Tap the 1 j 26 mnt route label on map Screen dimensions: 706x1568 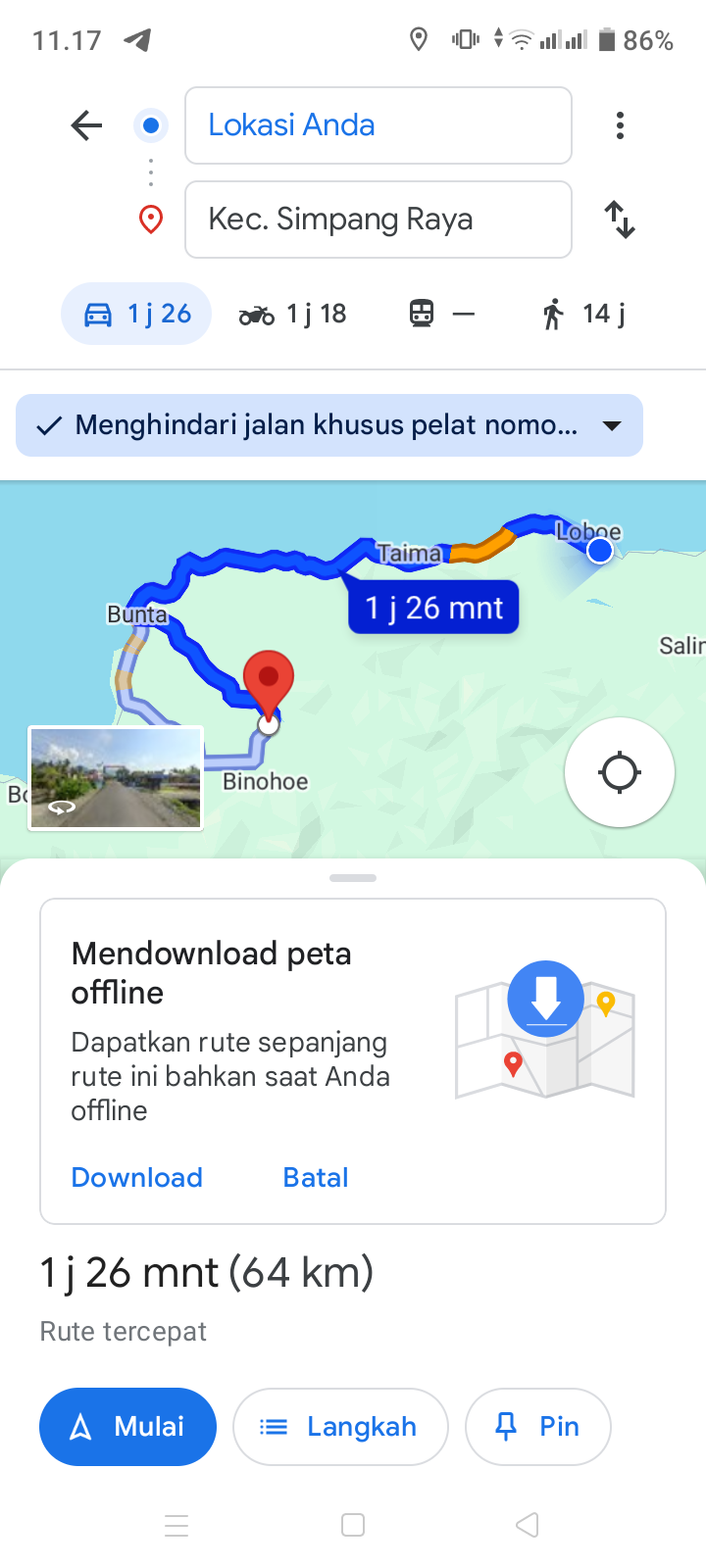433,608
